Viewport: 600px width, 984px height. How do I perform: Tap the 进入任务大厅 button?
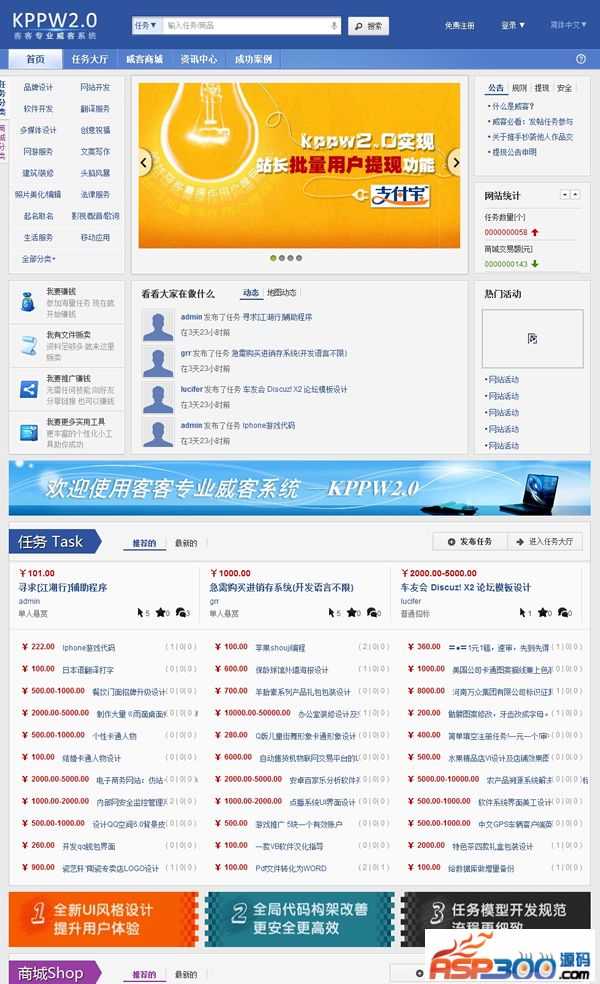pos(545,541)
